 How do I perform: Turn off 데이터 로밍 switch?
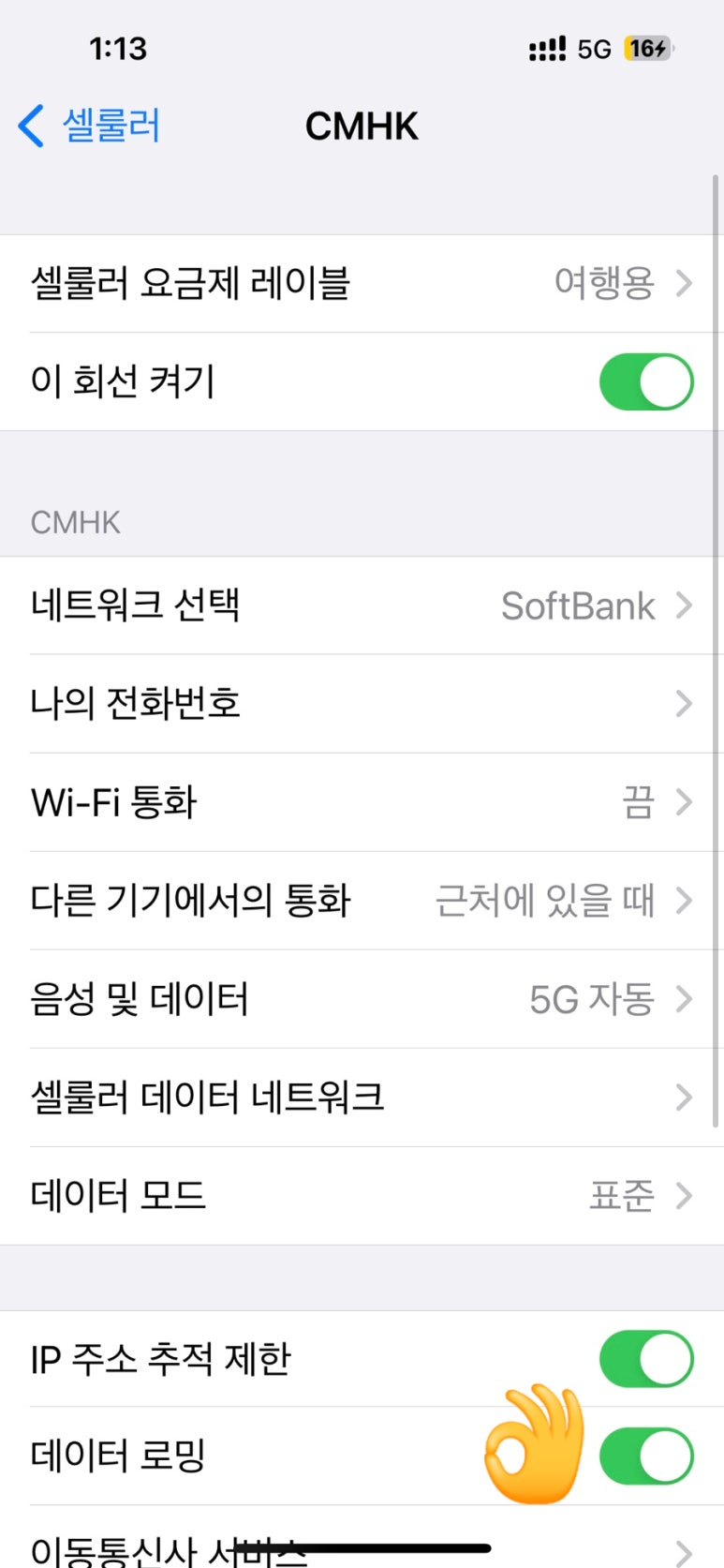coord(645,1456)
